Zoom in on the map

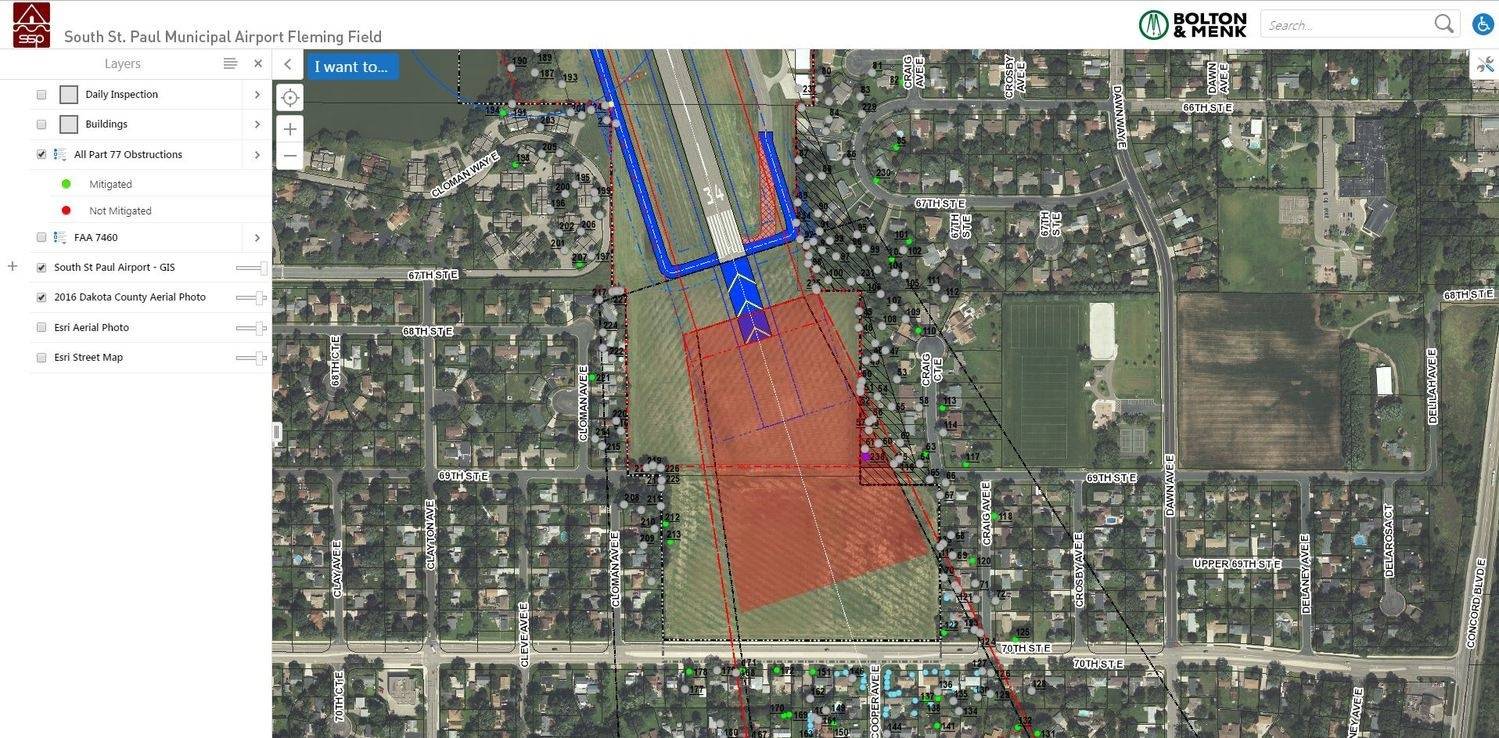coord(290,129)
